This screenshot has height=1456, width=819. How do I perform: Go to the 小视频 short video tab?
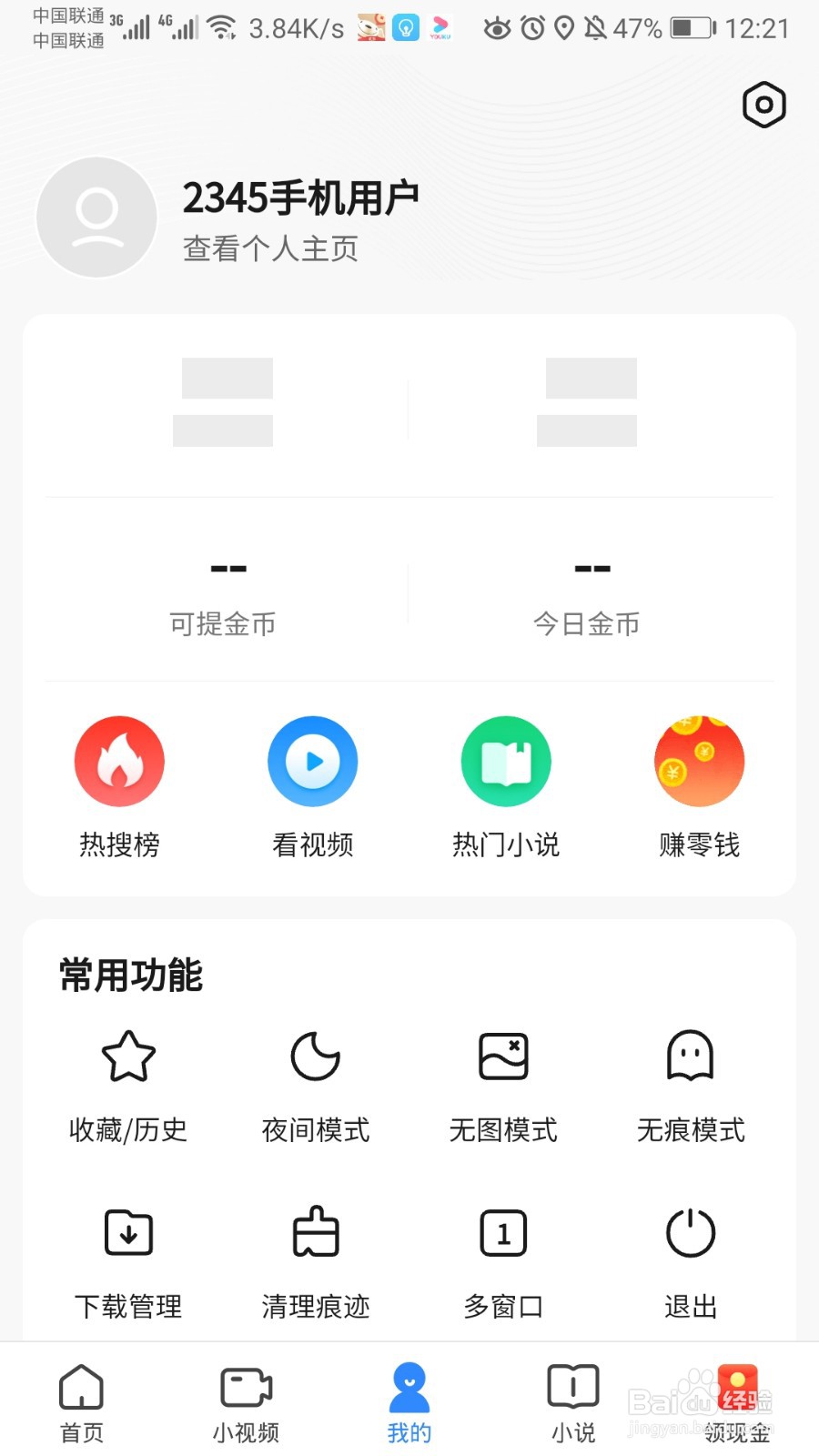[x=246, y=1403]
